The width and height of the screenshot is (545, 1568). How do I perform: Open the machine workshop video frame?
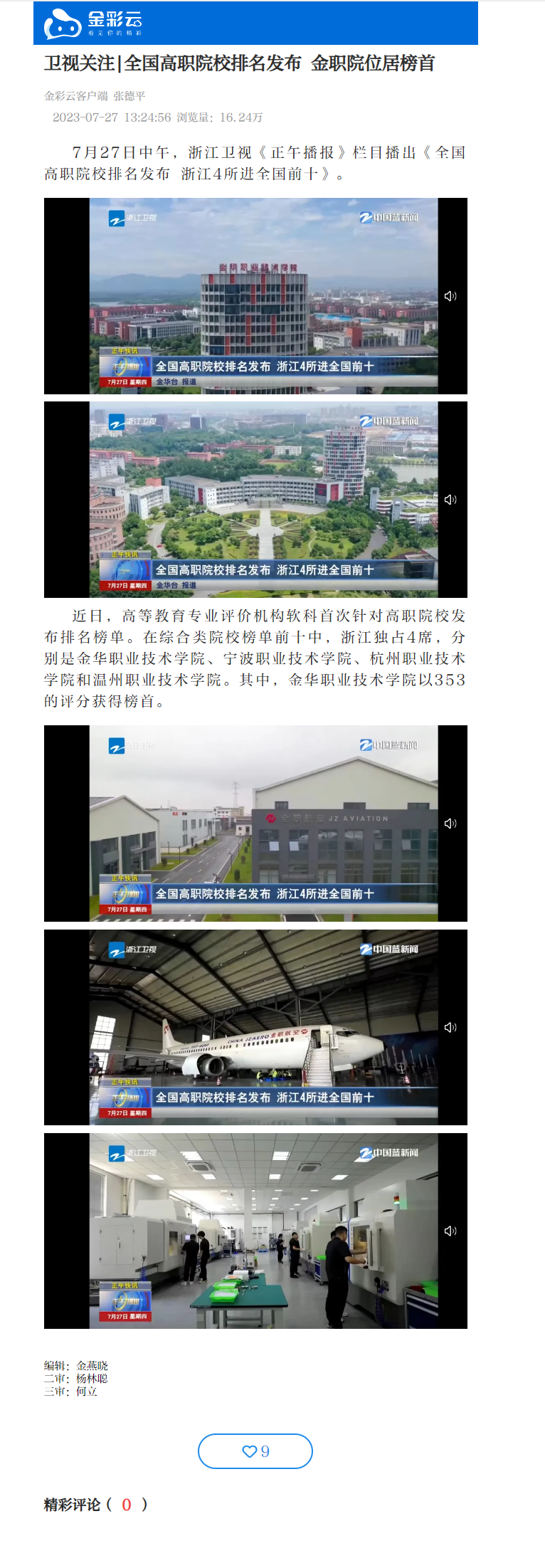pos(255,1231)
